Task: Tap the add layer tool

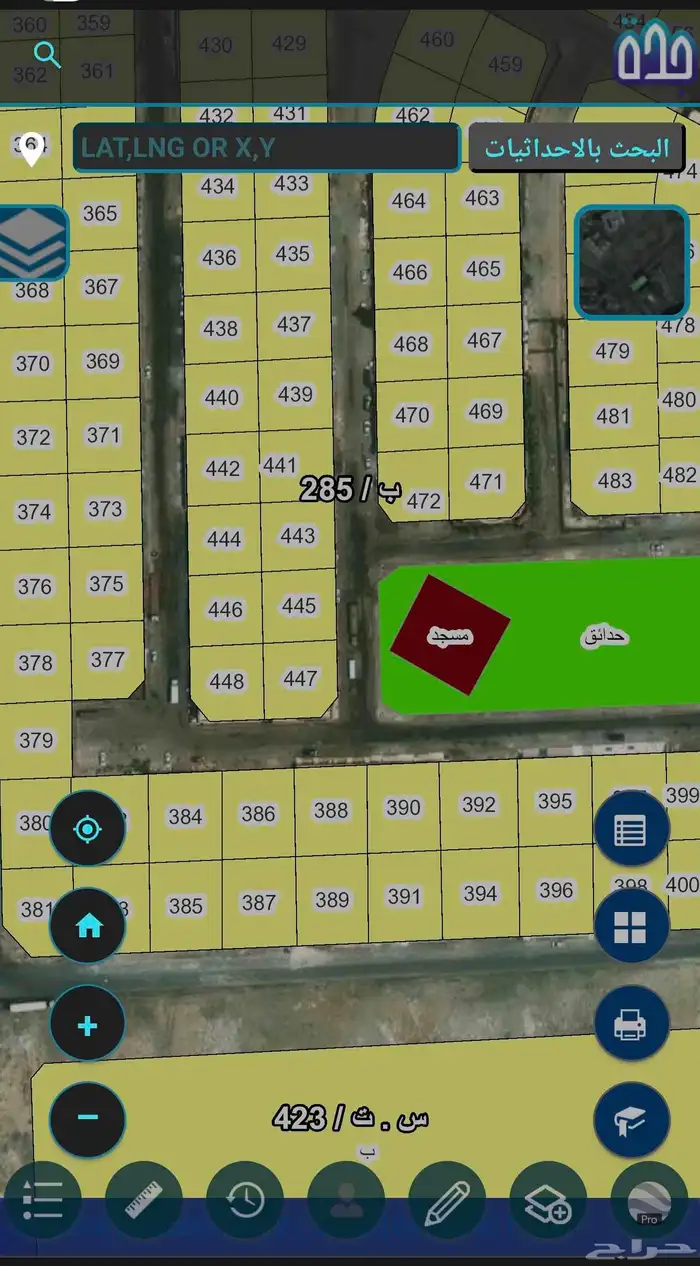Action: click(548, 1199)
